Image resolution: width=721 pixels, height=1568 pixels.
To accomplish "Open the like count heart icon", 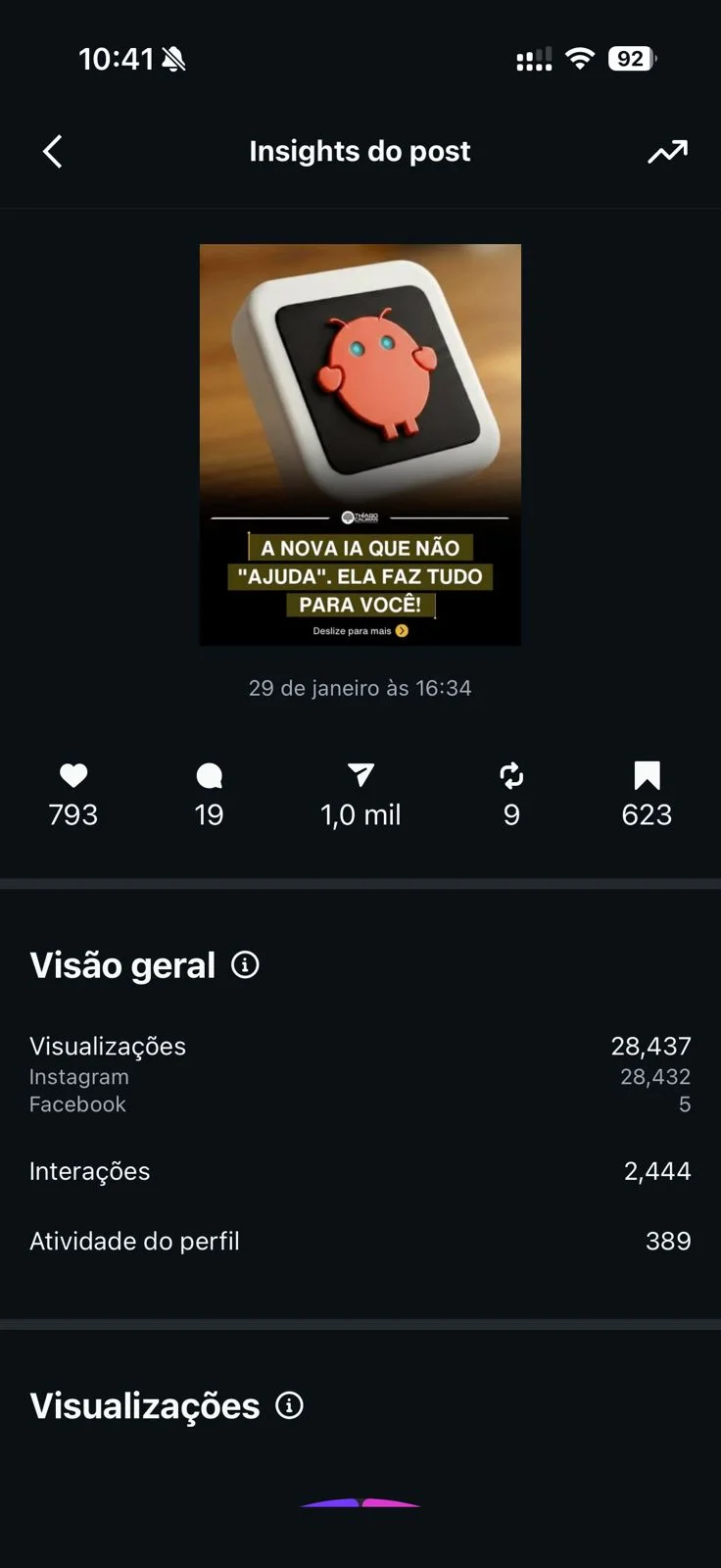I will click(x=73, y=776).
